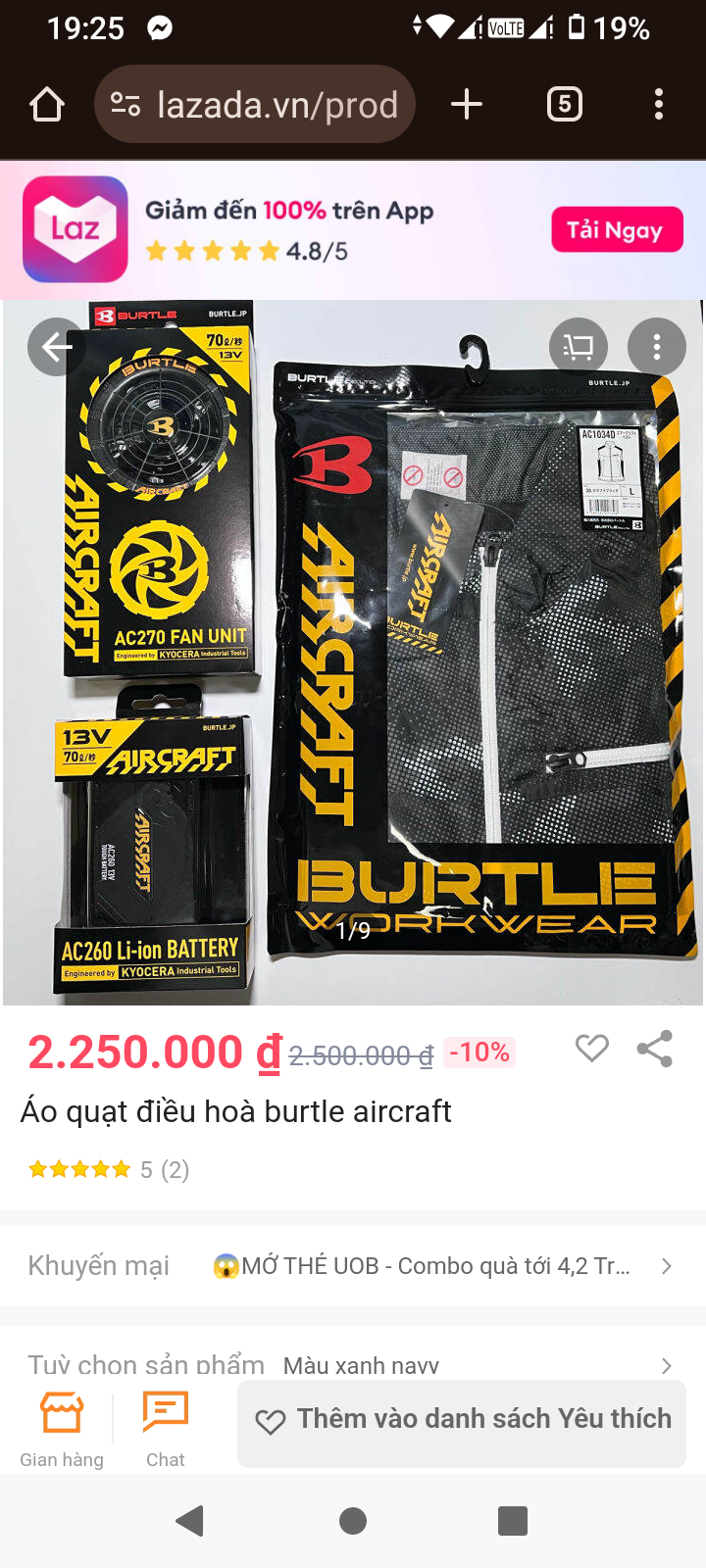Expand Tuỳ chọn sản phẩm options
Image resolution: width=706 pixels, height=1568 pixels.
353,1364
